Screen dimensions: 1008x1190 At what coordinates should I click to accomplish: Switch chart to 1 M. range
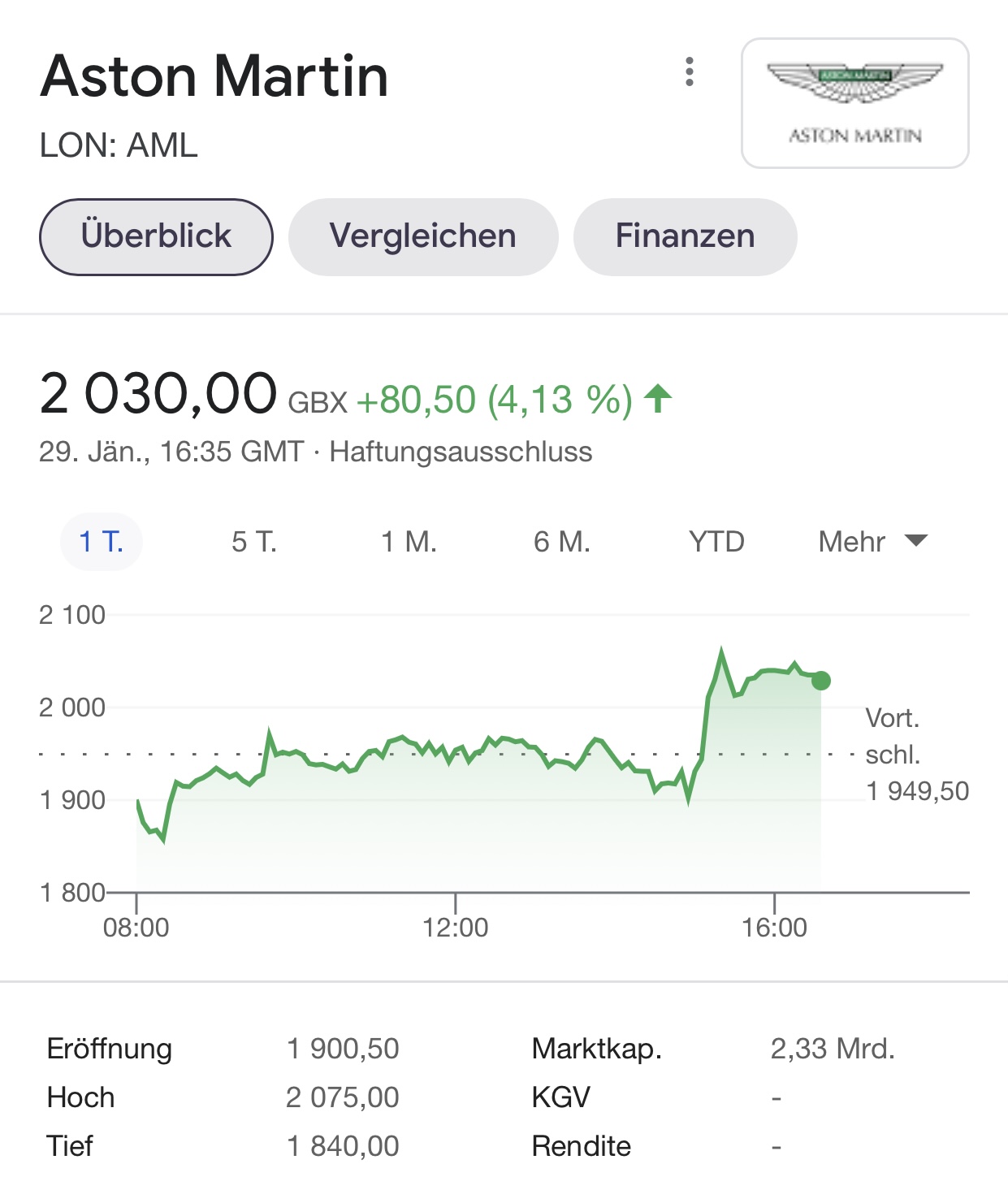409,541
